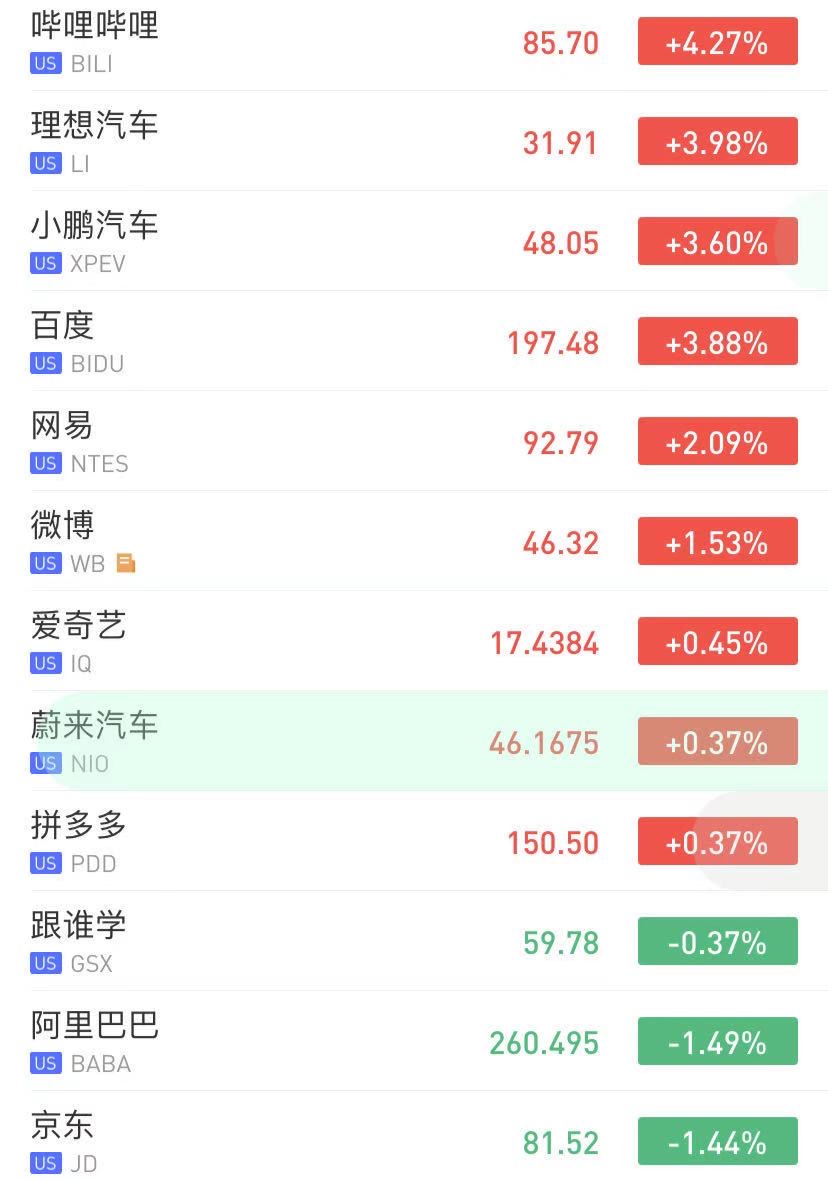View 阿里巴巴 BABA stock details

[x=300, y=1042]
